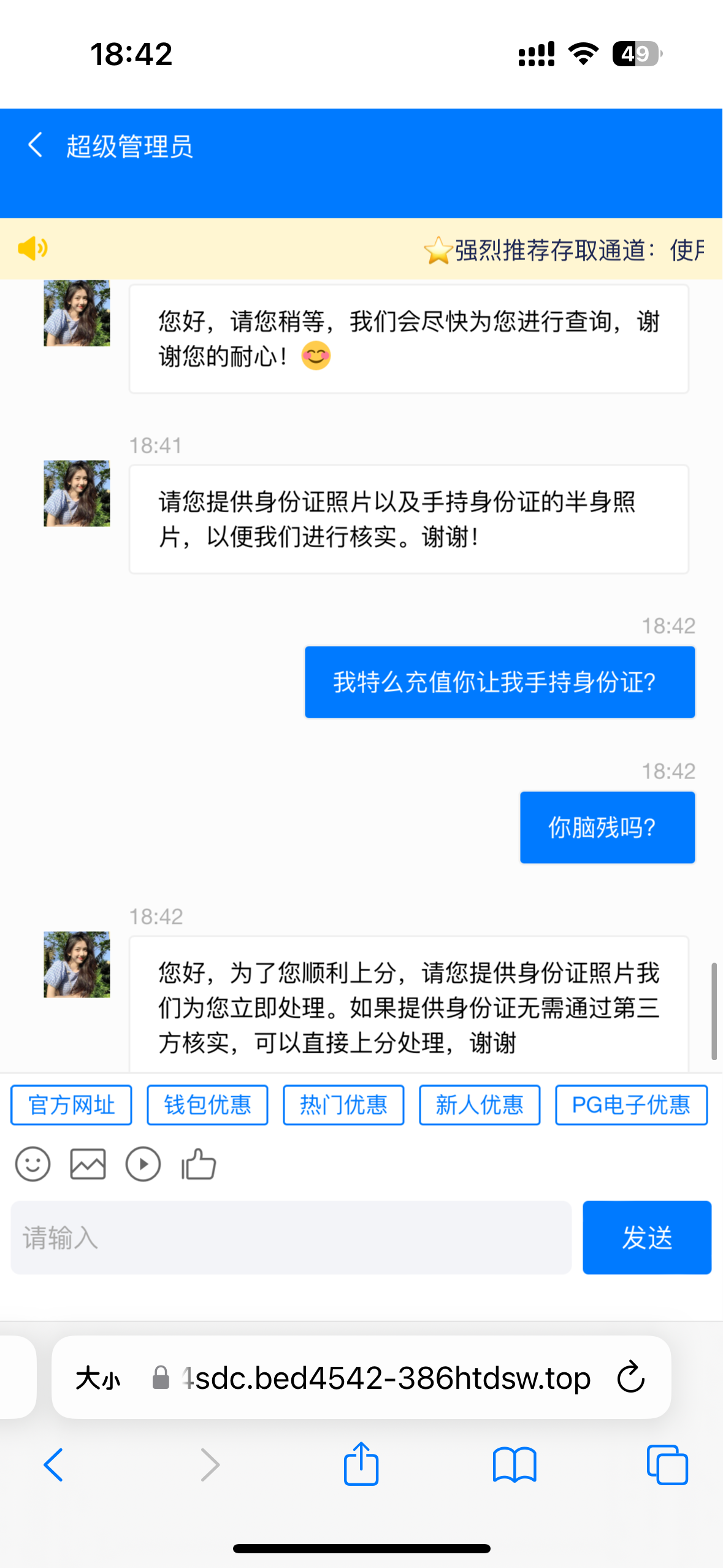Send the message with 发送
The width and height of the screenshot is (723, 1568).
click(x=646, y=1237)
